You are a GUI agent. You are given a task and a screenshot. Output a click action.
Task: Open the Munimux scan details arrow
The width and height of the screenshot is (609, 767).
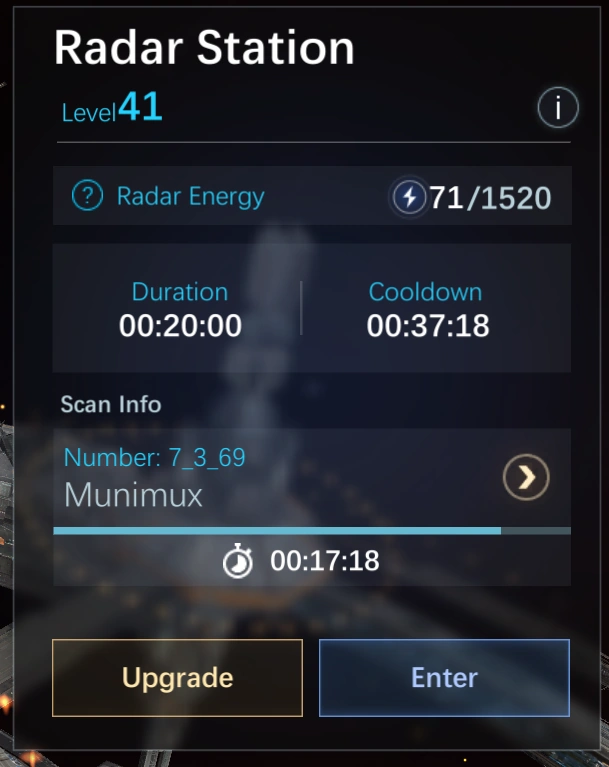coord(526,480)
